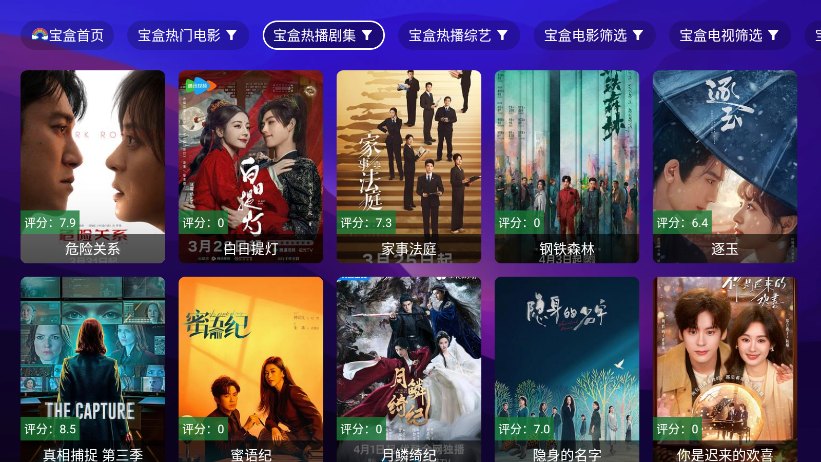Open the 白日提灯 drama card
This screenshot has width=821, height=462.
tap(251, 165)
